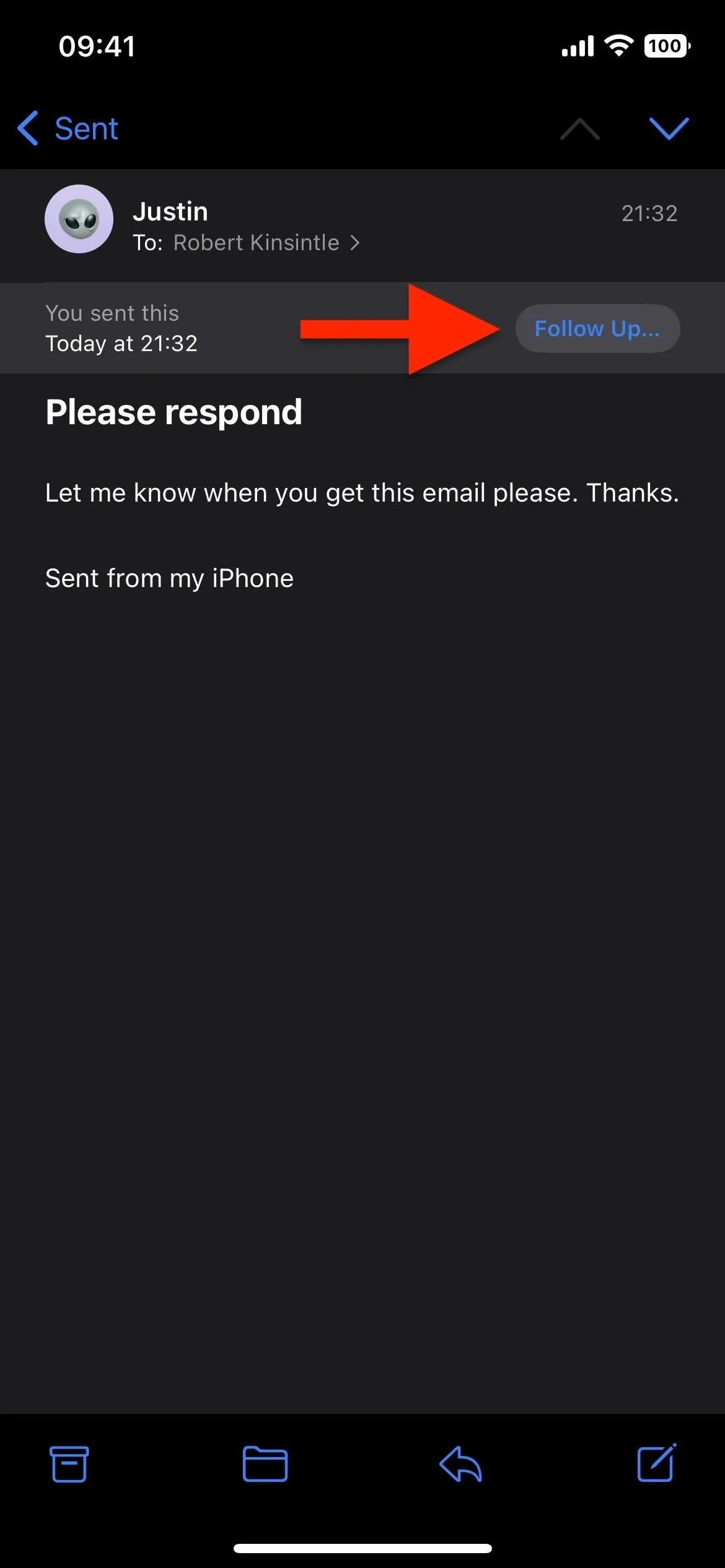Viewport: 725px width, 1568px height.
Task: Jump to the next message arrow
Action: coord(669,129)
